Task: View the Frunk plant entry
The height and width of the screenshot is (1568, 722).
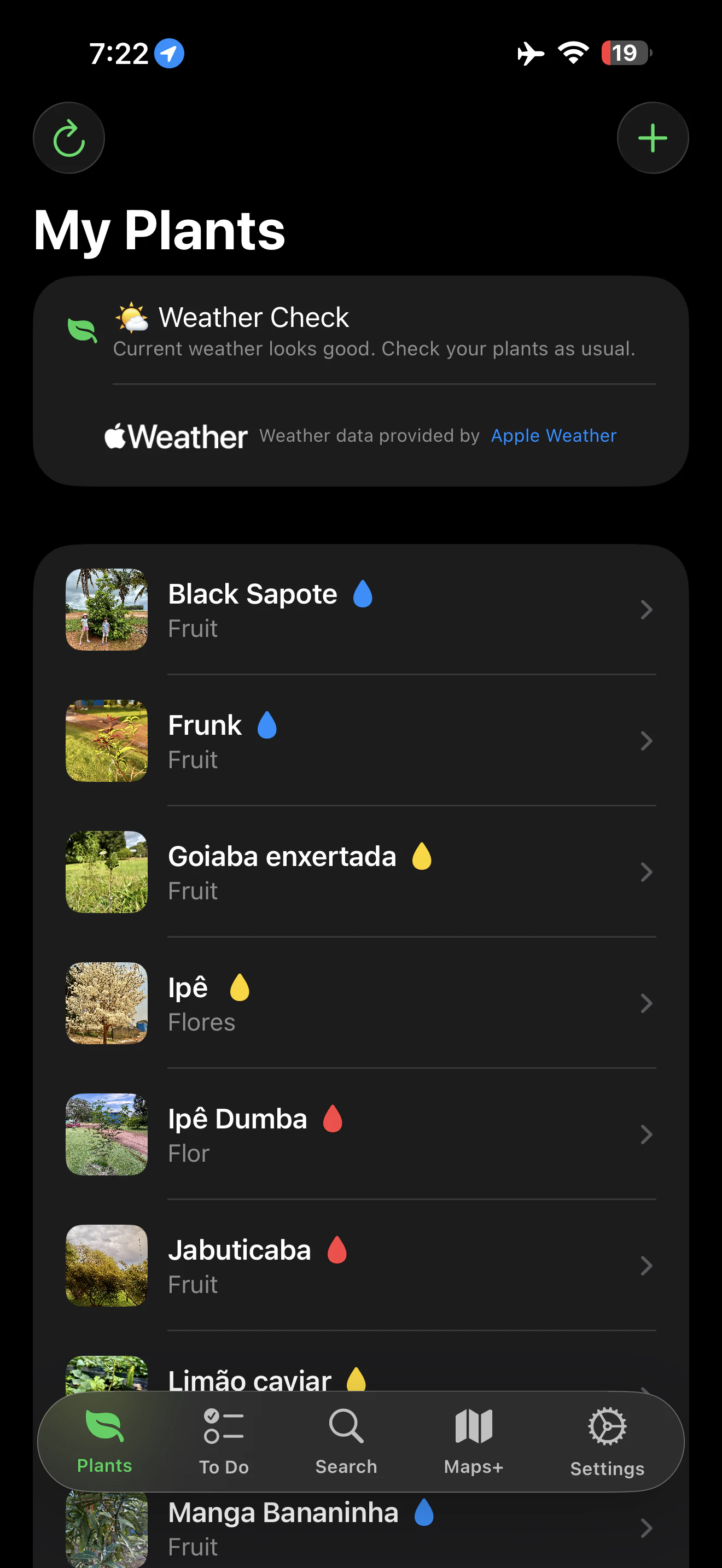Action: click(360, 741)
